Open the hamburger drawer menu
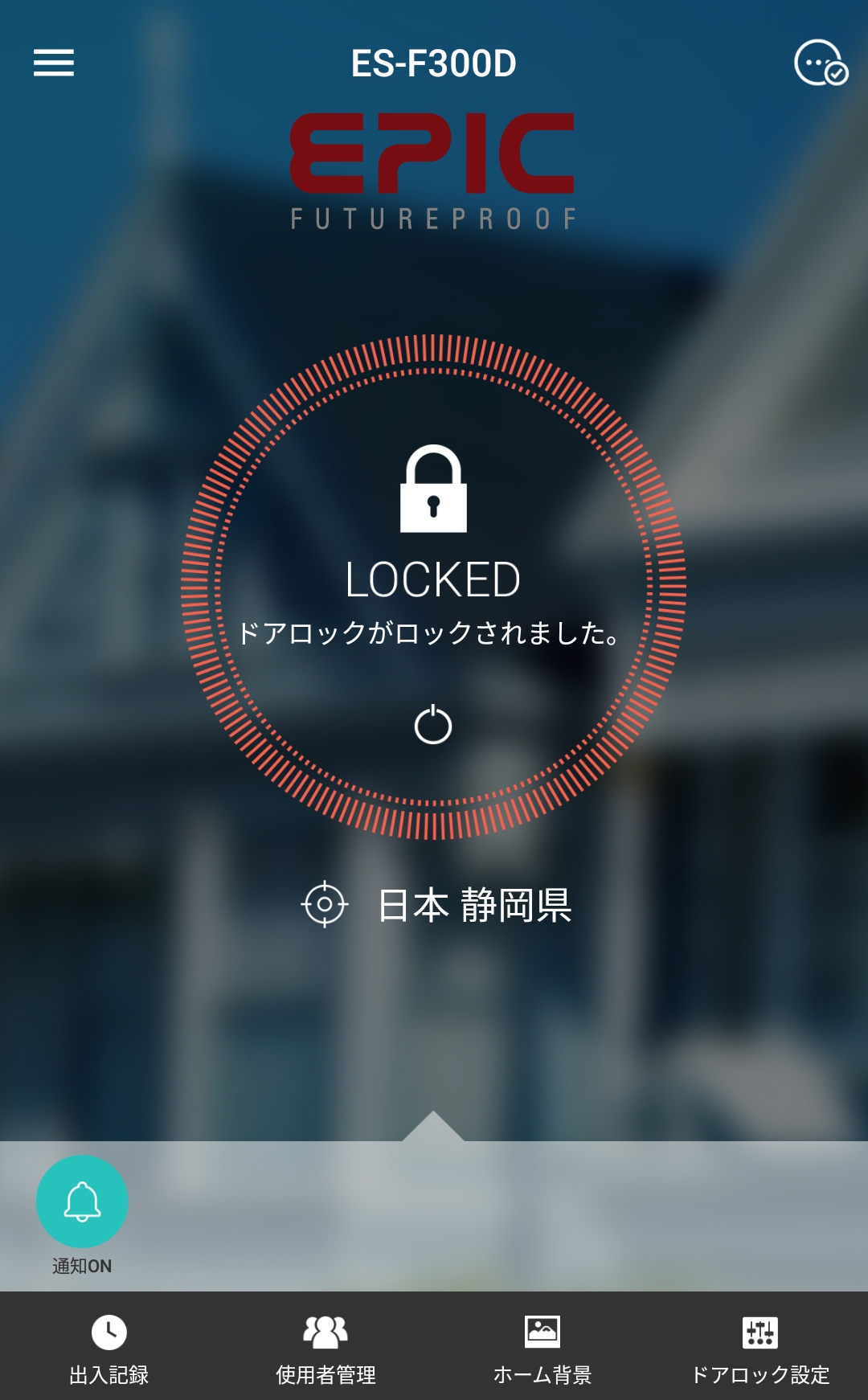This screenshot has width=868, height=1400. [x=54, y=63]
